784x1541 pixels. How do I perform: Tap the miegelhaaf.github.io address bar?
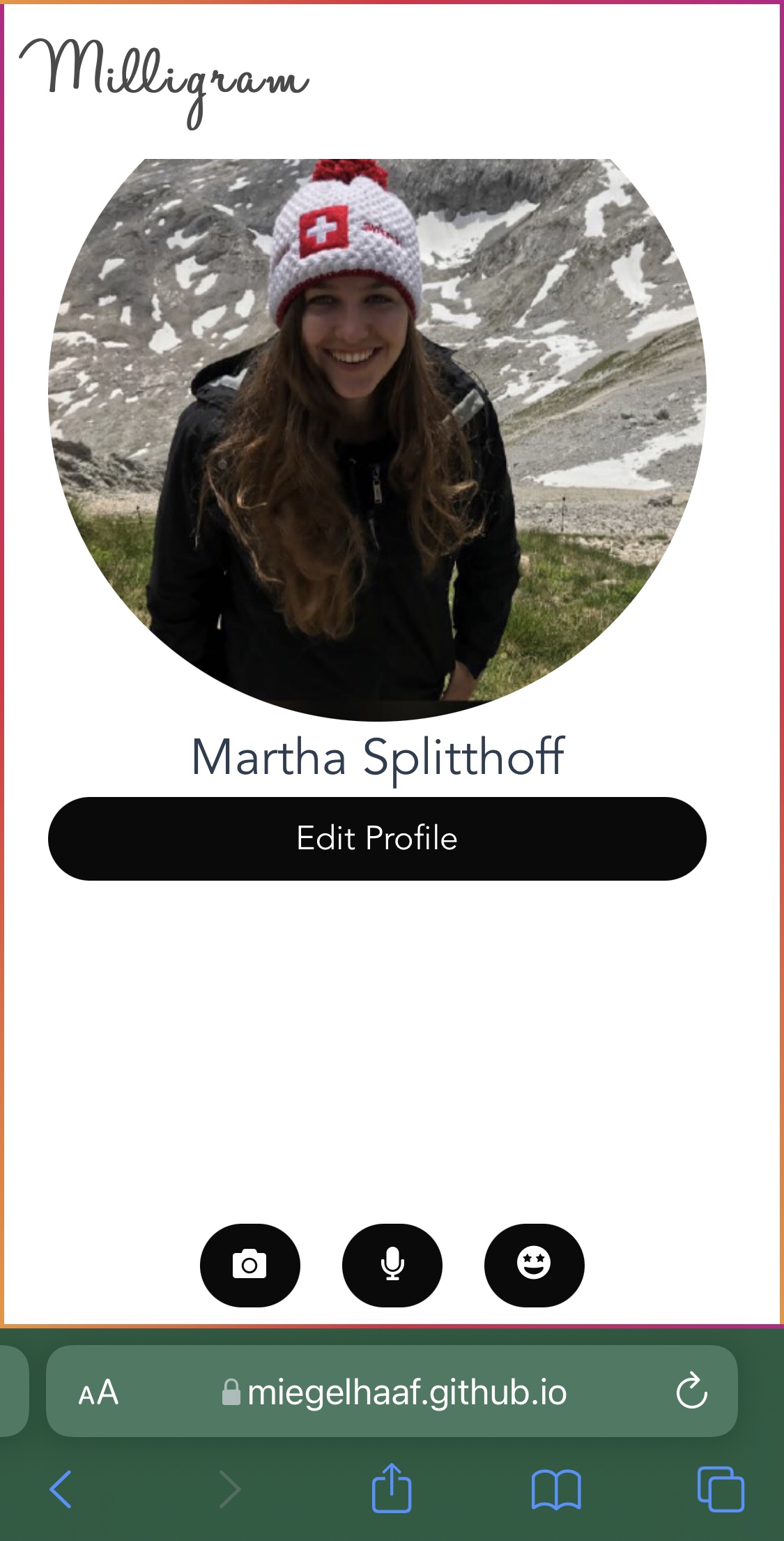[394, 1392]
